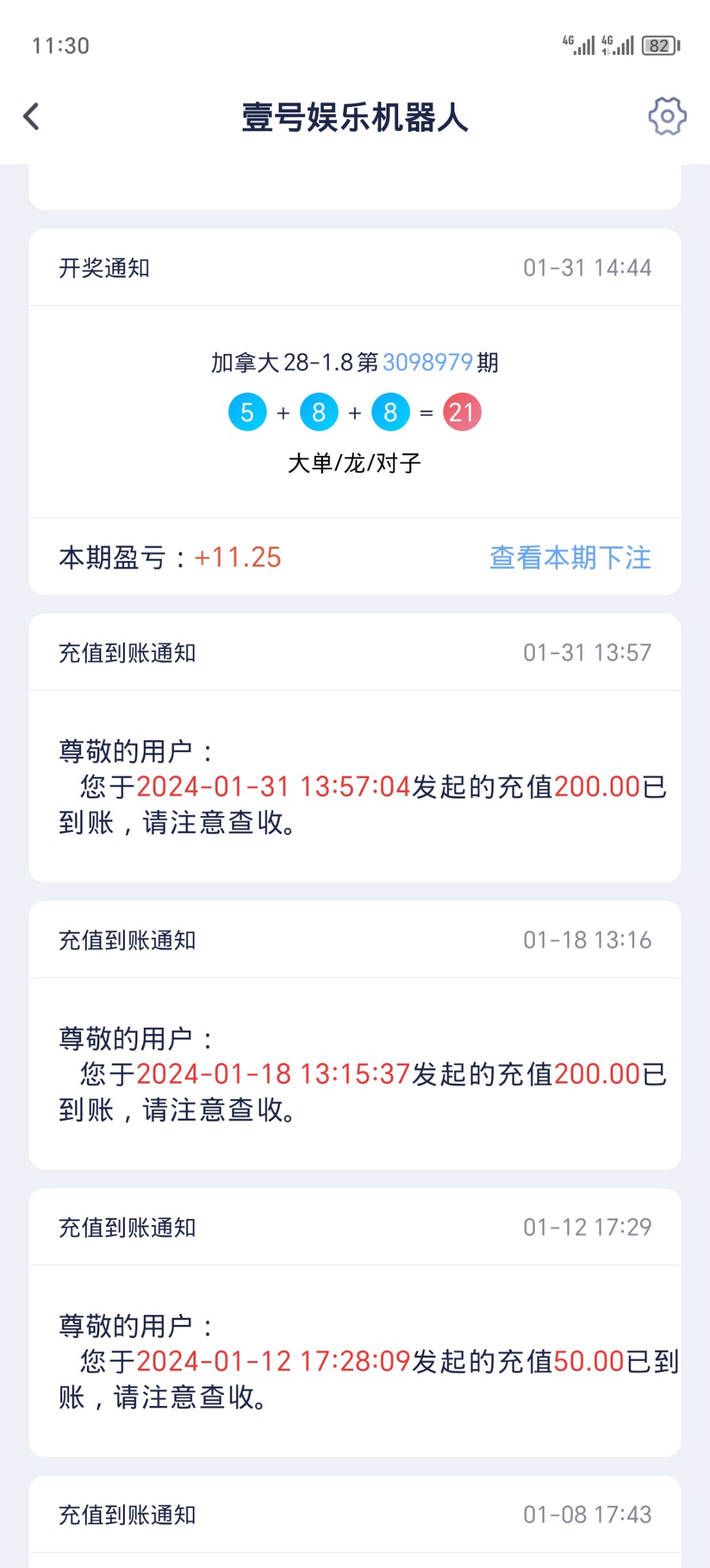Open 查看本期下注 to view current bets

click(571, 559)
